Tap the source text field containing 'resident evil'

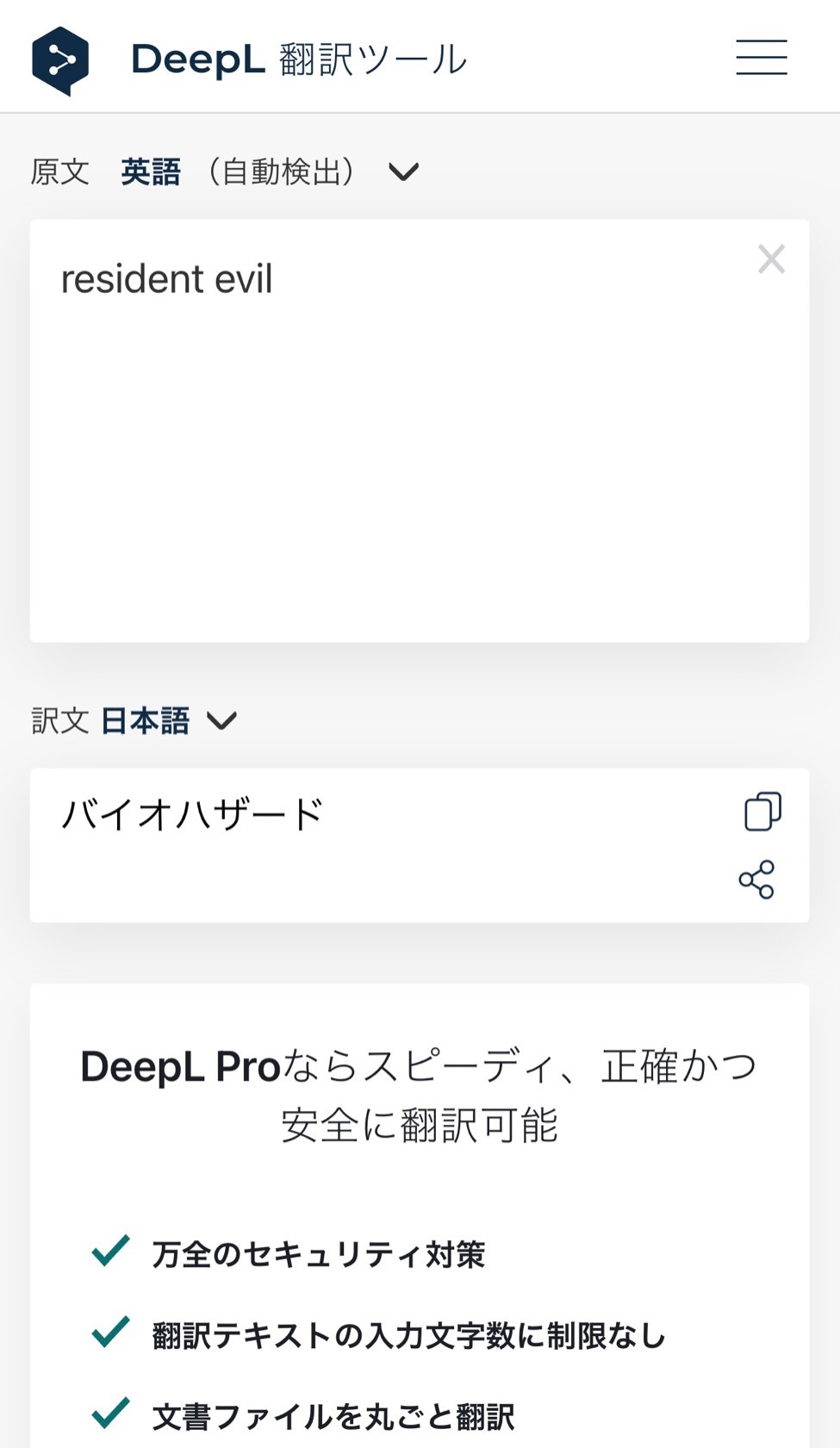click(420, 430)
